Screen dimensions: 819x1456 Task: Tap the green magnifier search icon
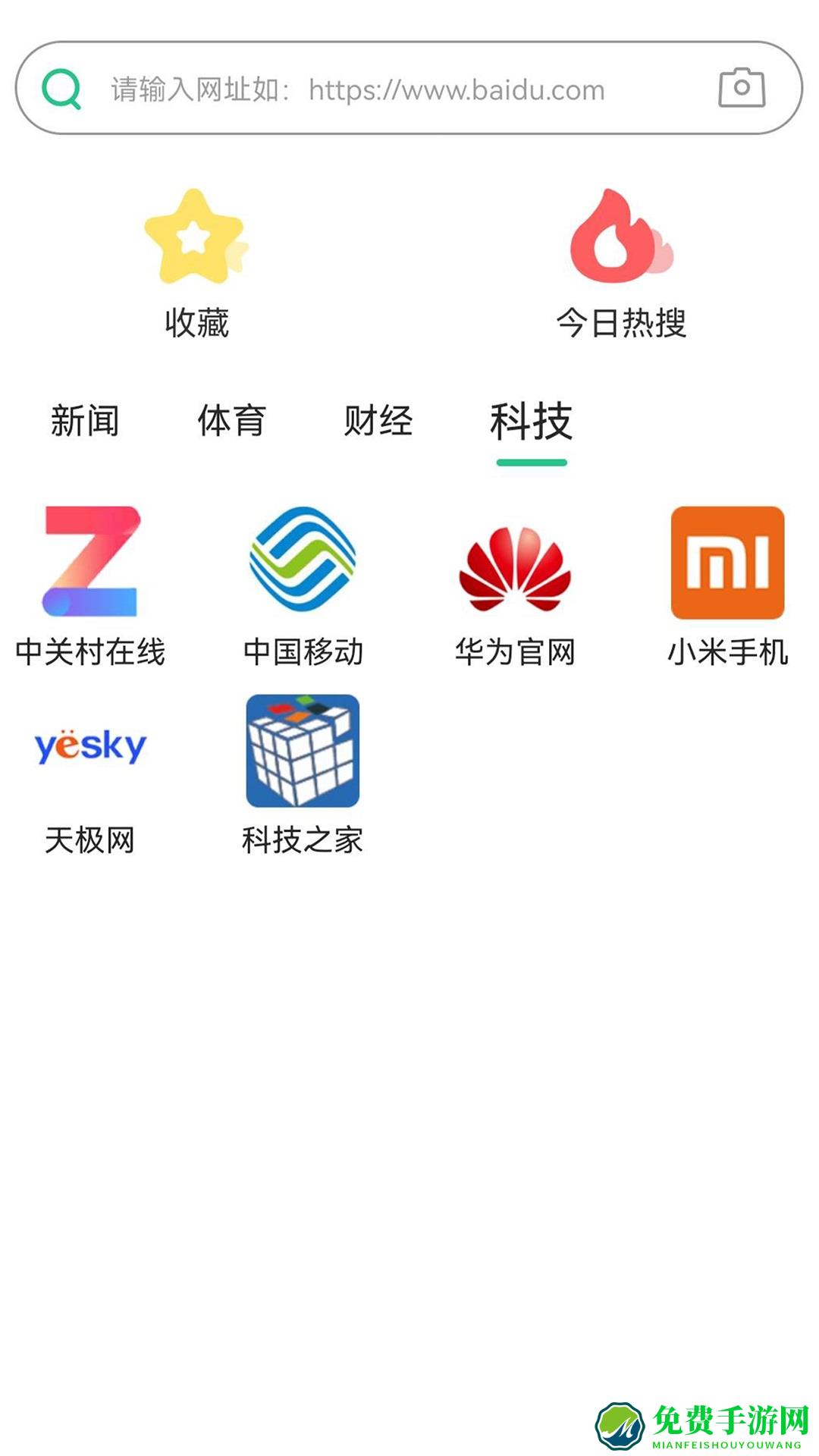click(x=62, y=90)
